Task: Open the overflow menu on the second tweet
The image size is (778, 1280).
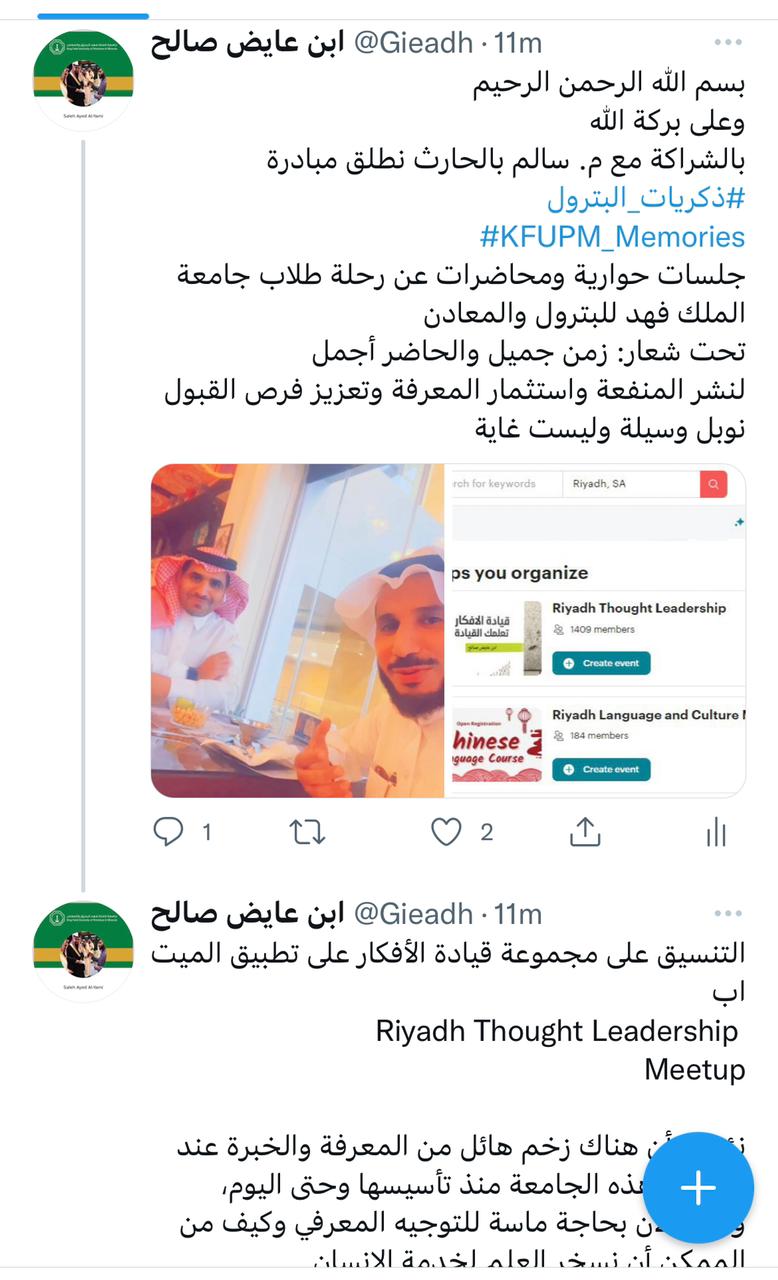Action: click(728, 913)
